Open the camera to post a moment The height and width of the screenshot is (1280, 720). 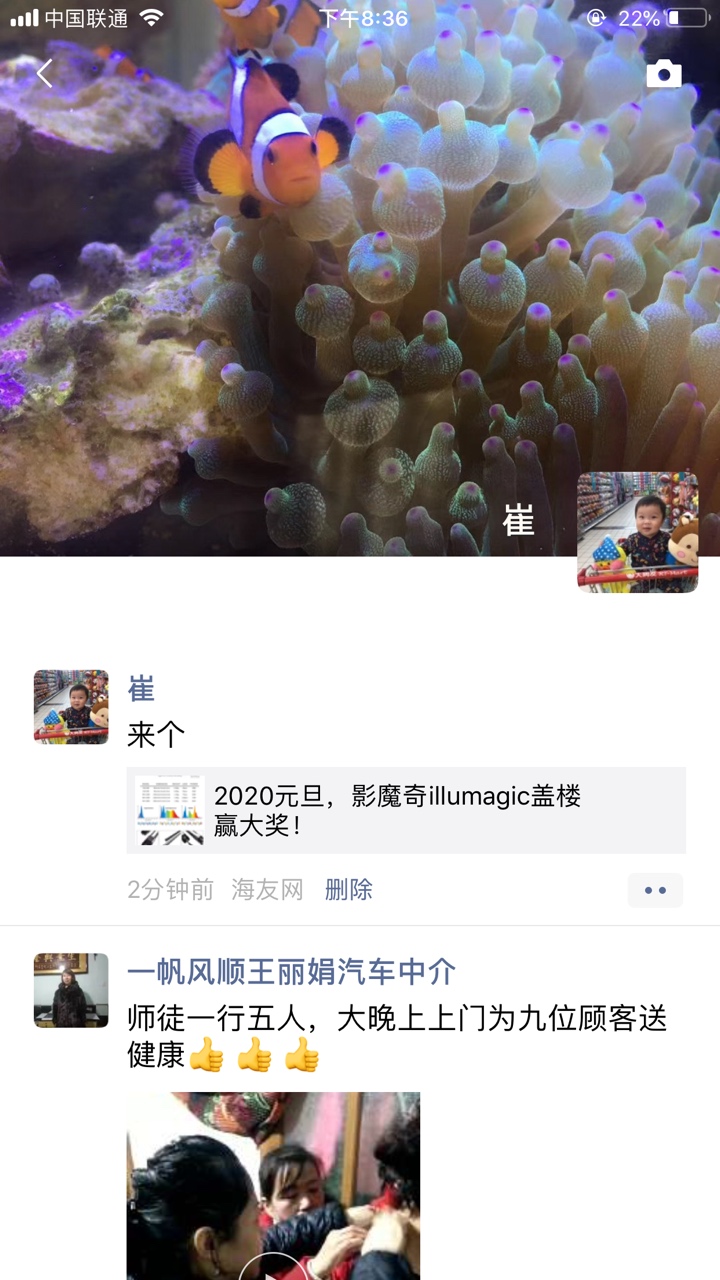coord(664,74)
